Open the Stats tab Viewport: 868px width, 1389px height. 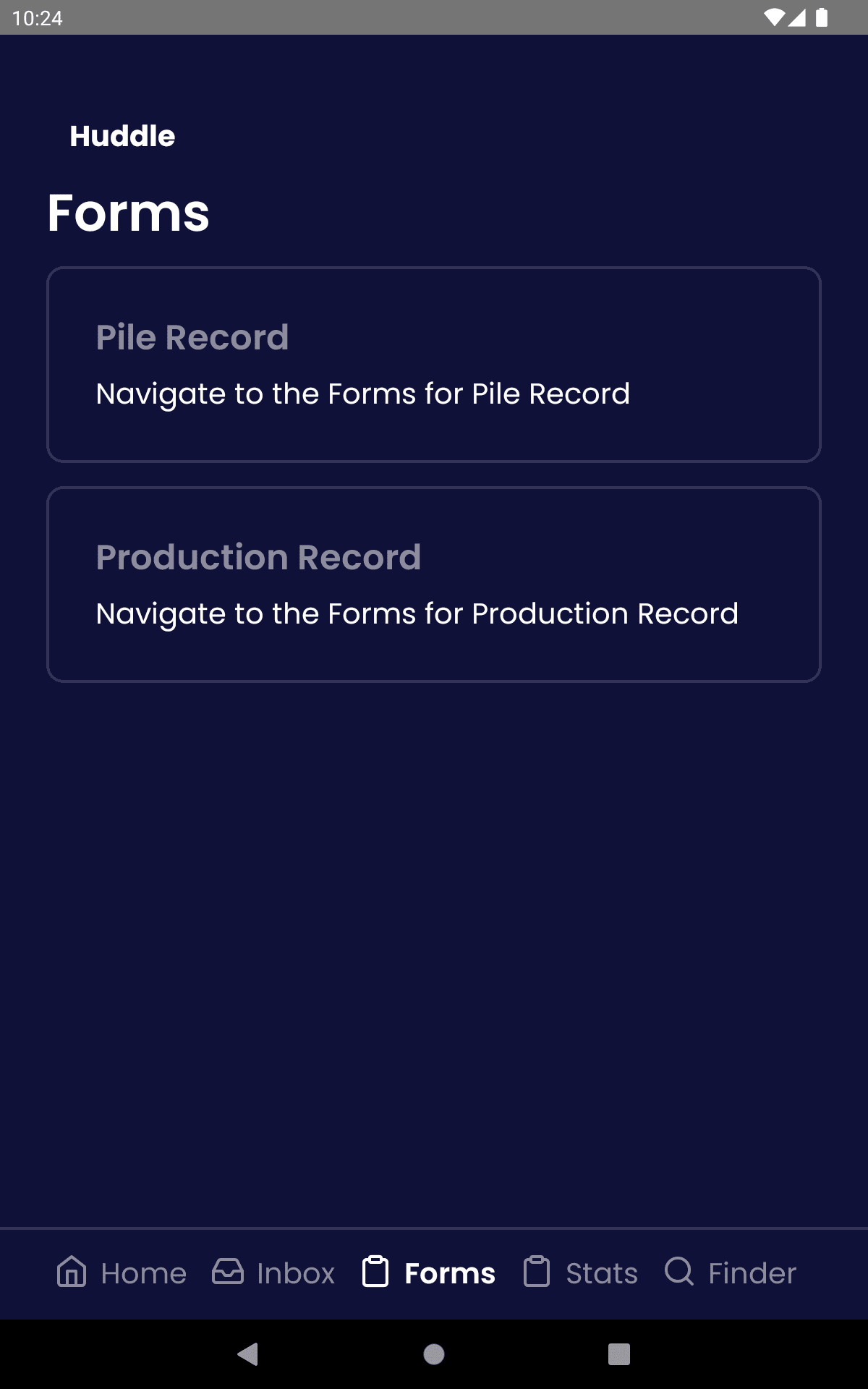point(581,1273)
